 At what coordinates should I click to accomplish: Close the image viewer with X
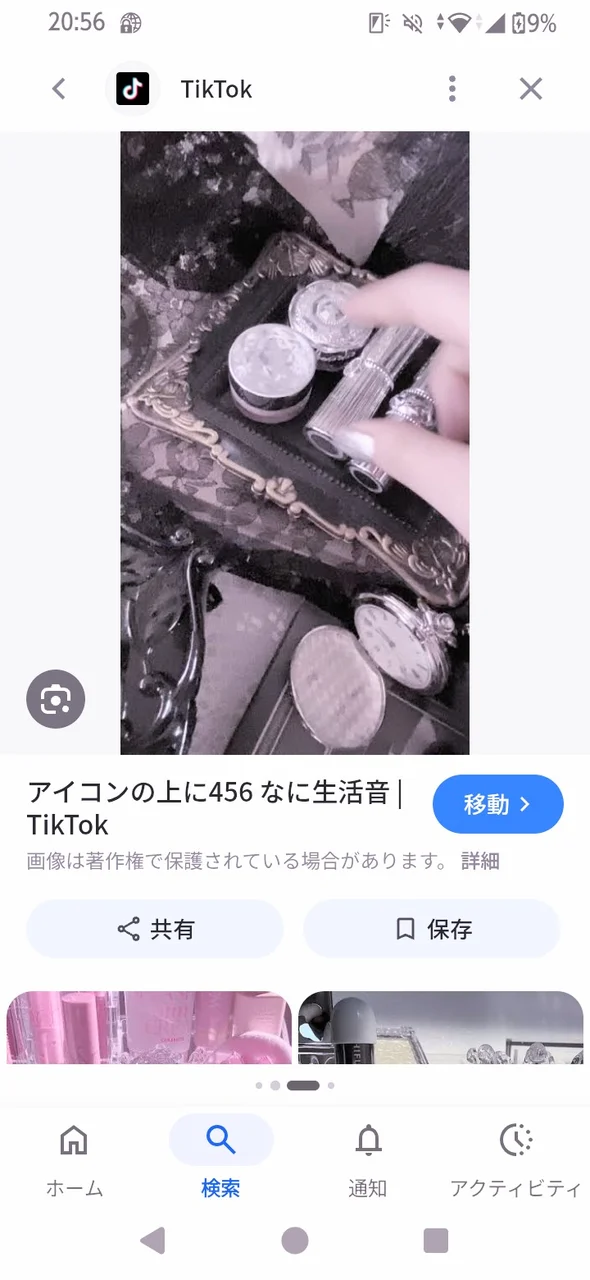pyautogui.click(x=531, y=89)
